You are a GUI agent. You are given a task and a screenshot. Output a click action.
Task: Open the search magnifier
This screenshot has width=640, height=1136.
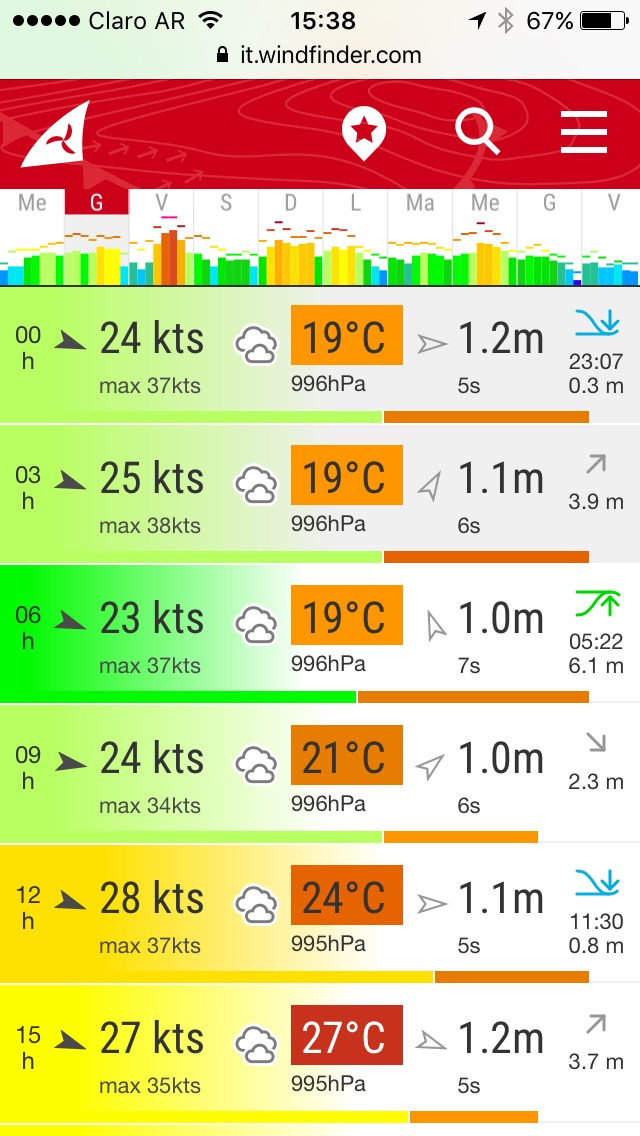point(477,131)
